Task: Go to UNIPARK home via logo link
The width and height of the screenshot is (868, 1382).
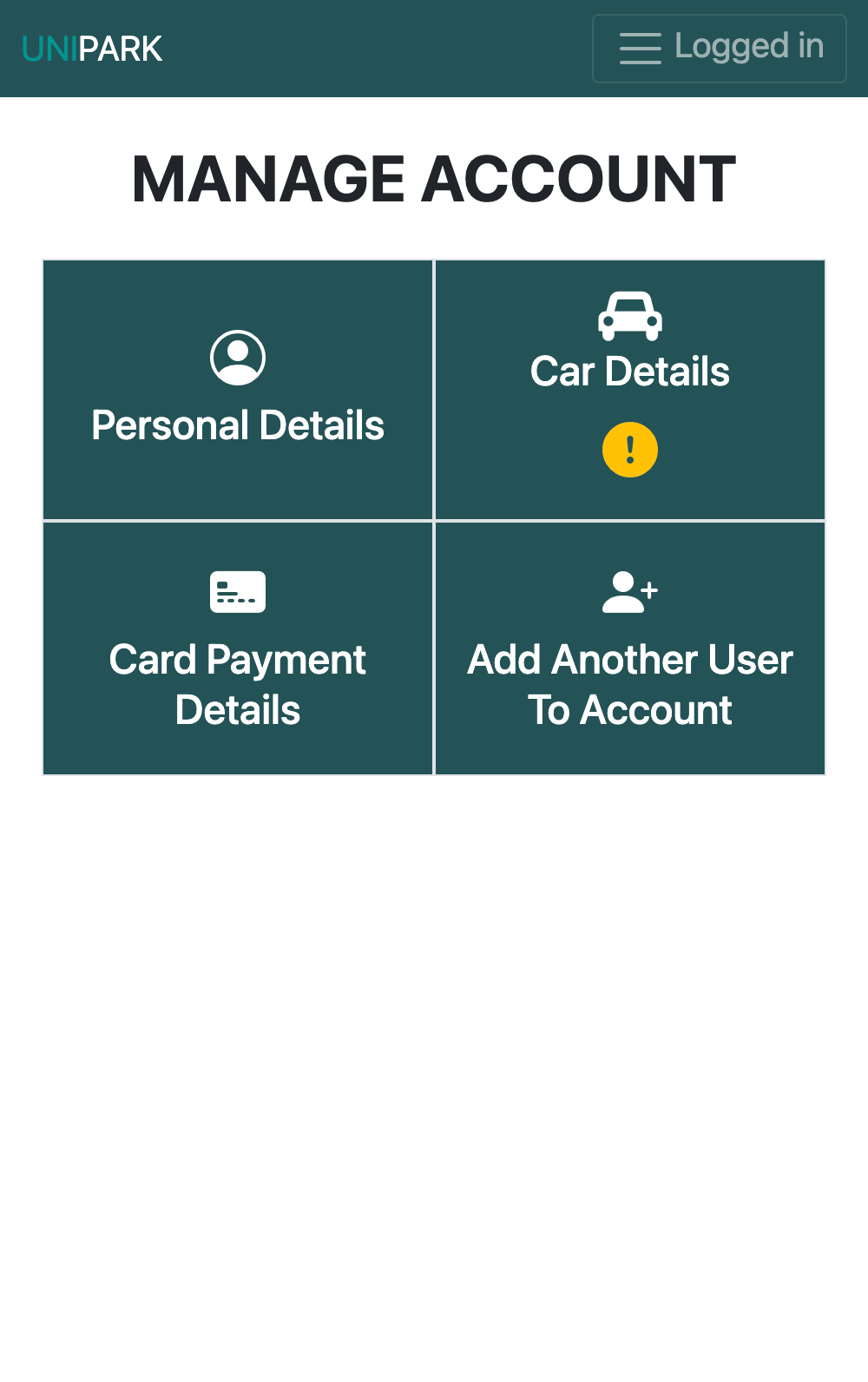Action: pyautogui.click(x=92, y=49)
